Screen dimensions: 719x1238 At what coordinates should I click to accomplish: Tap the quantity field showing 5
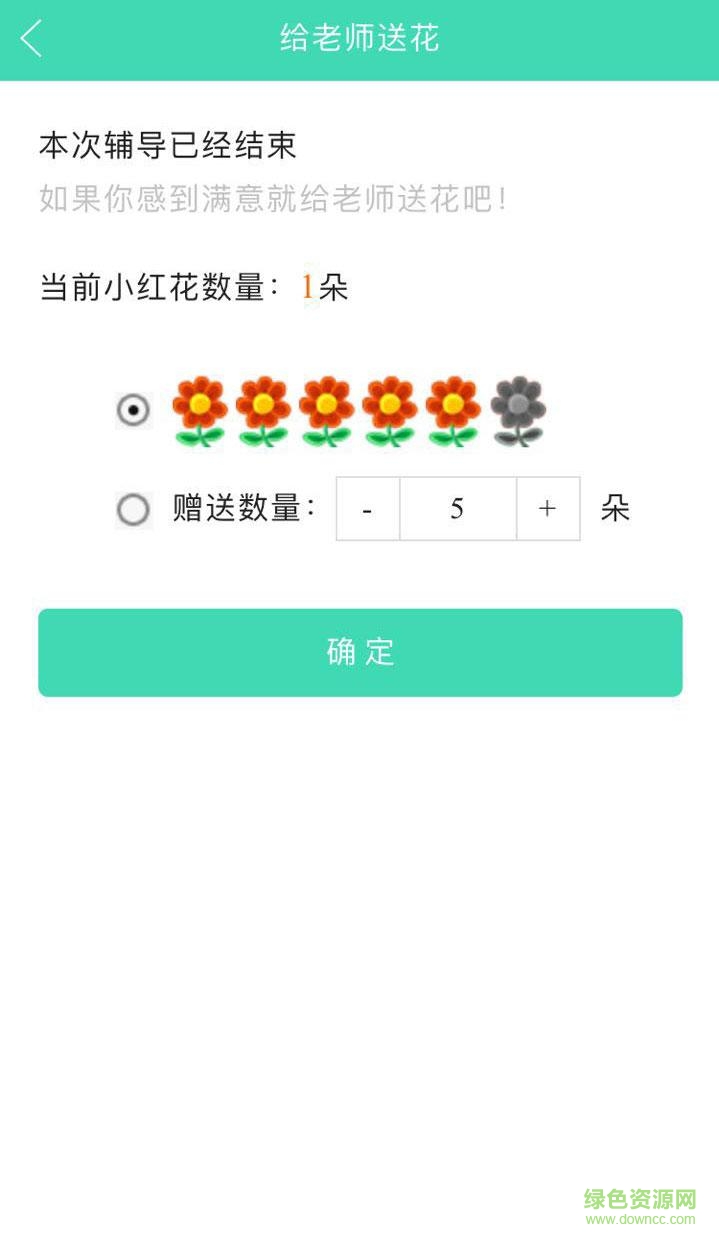457,509
